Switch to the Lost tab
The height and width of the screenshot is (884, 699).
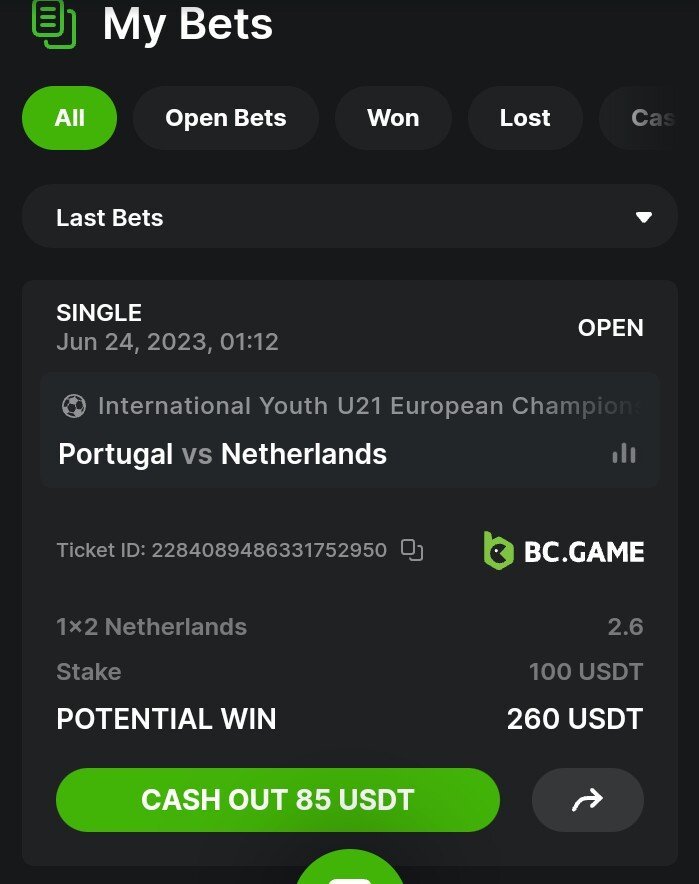point(525,118)
